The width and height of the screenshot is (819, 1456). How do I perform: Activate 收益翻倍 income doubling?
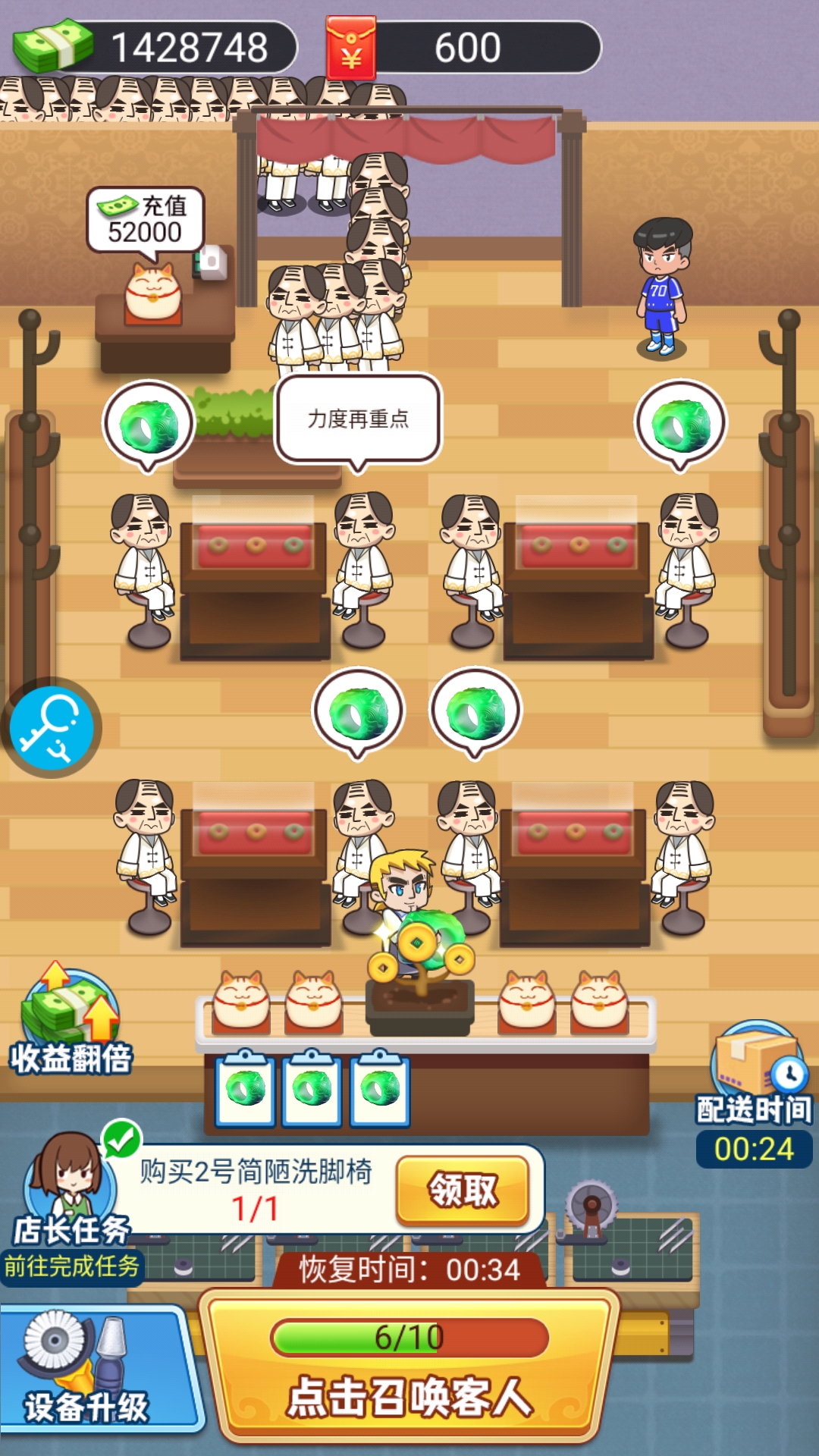71,1020
